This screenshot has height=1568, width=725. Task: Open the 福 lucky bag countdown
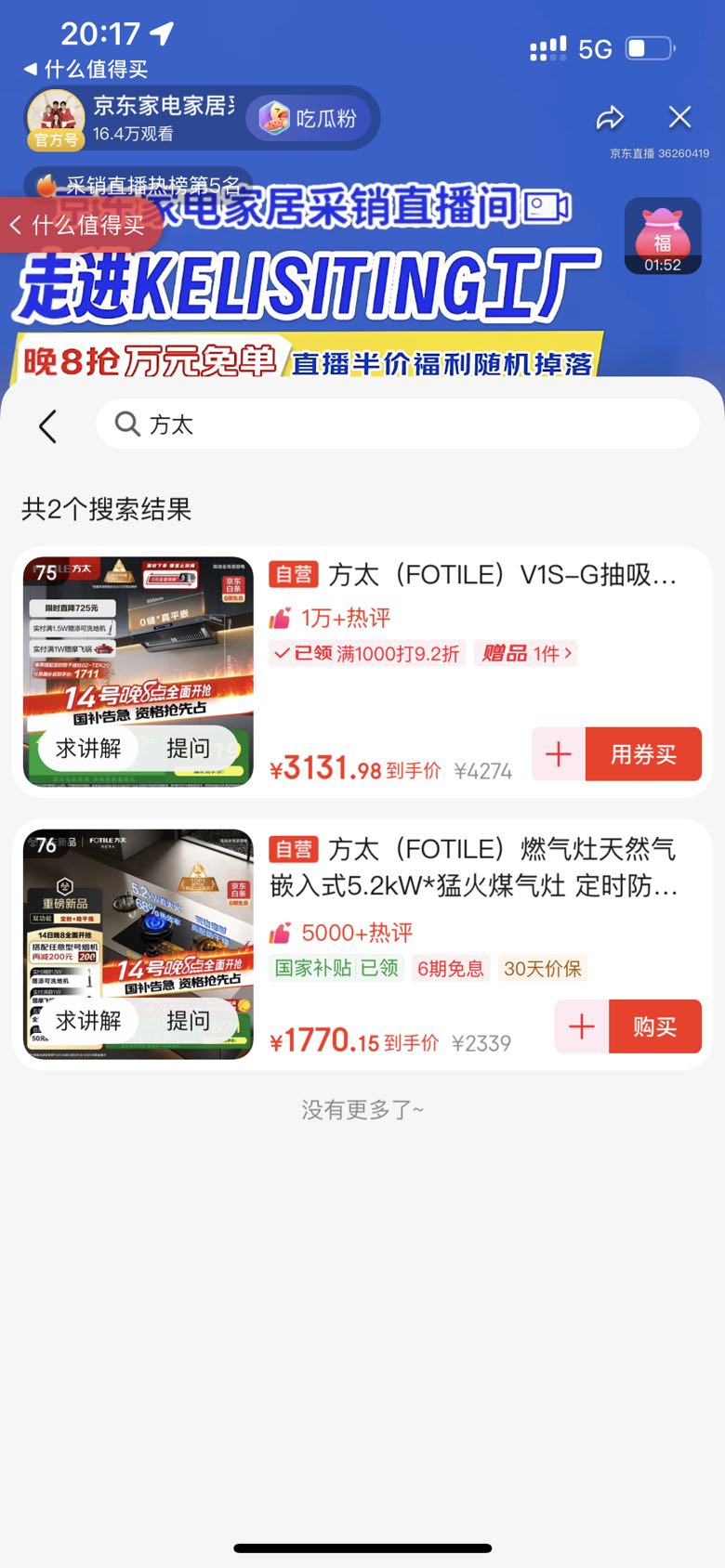(x=662, y=236)
